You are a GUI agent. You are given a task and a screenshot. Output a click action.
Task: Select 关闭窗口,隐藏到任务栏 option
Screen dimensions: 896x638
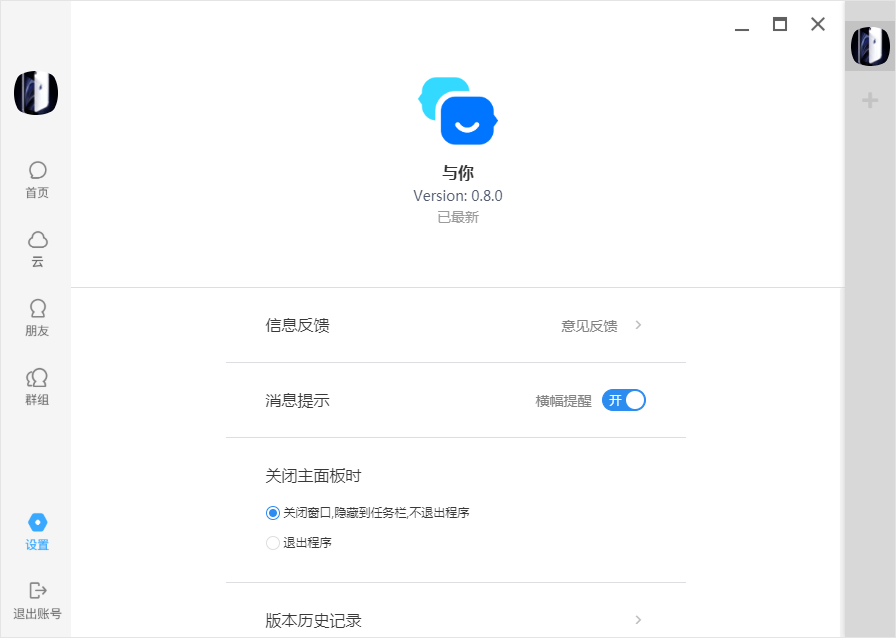click(x=273, y=513)
